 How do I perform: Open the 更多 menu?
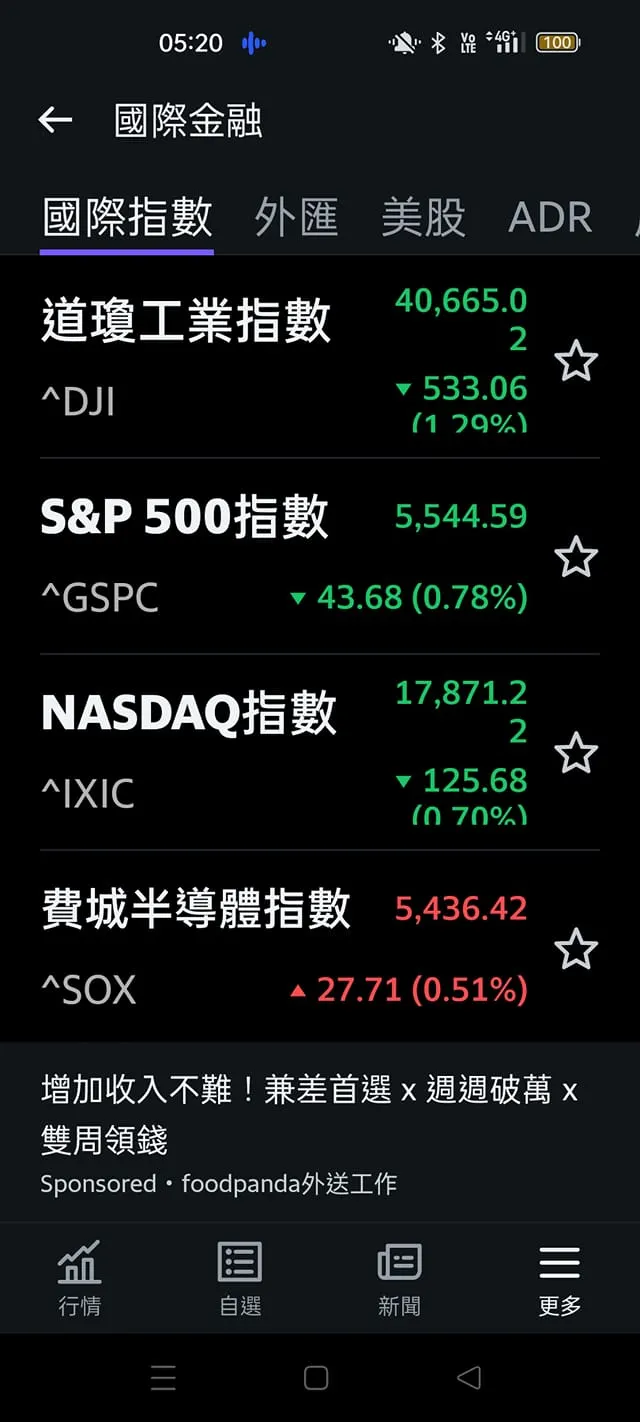click(x=559, y=1278)
